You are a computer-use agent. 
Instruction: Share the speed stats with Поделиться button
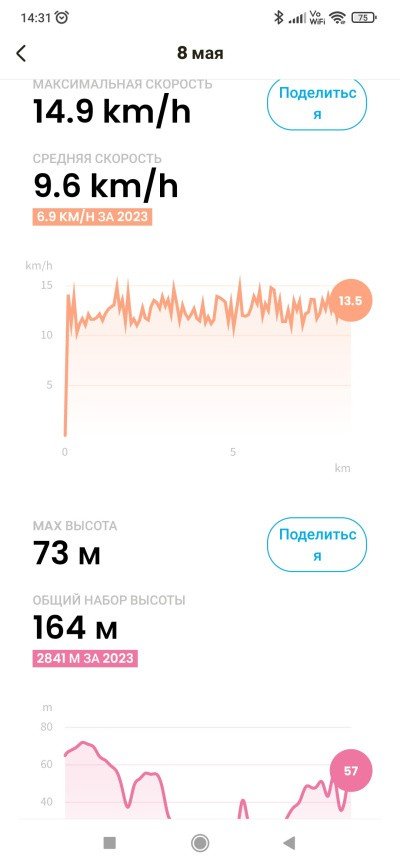click(318, 103)
